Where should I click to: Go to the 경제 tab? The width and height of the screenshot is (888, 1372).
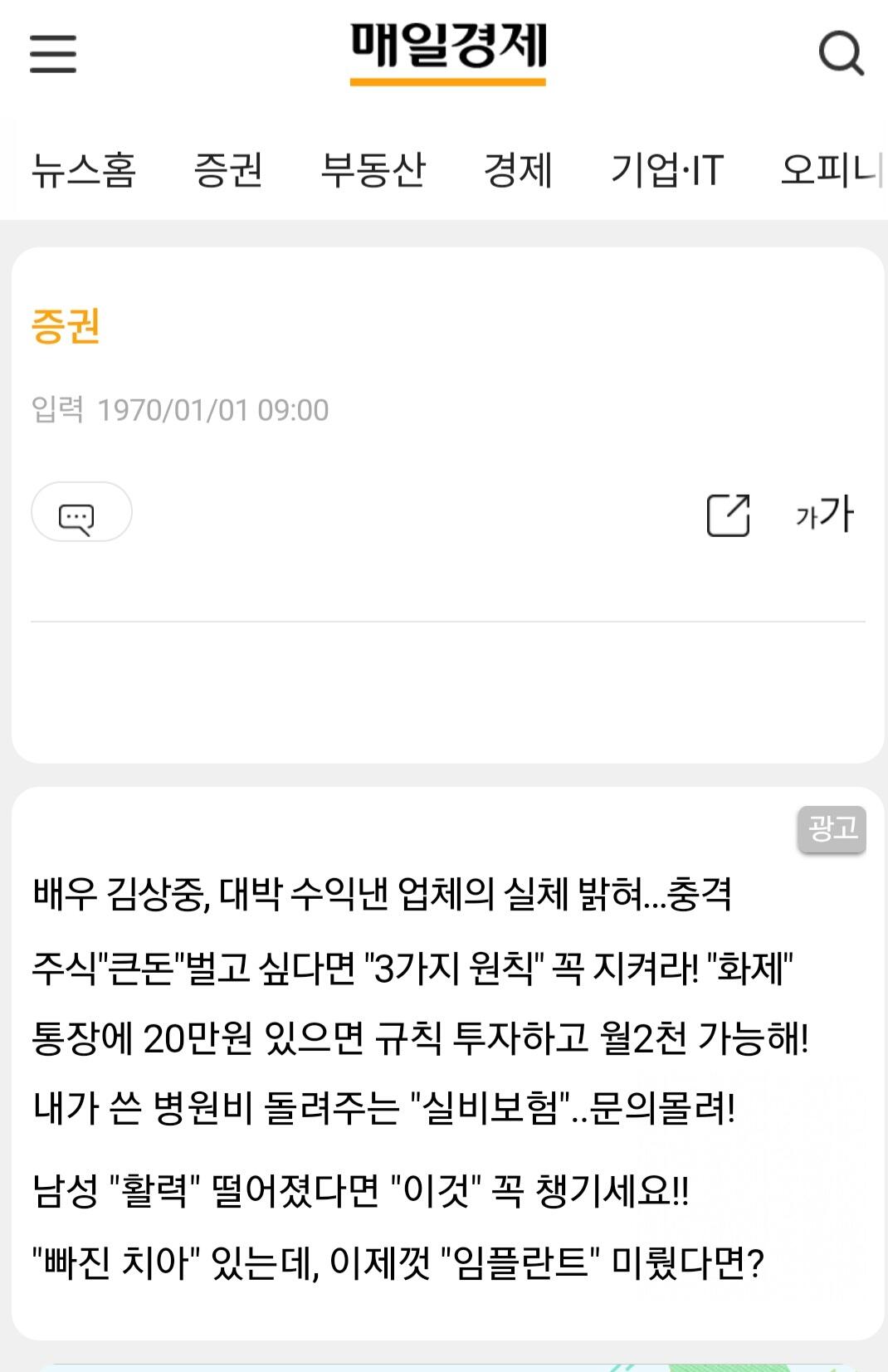[x=518, y=170]
